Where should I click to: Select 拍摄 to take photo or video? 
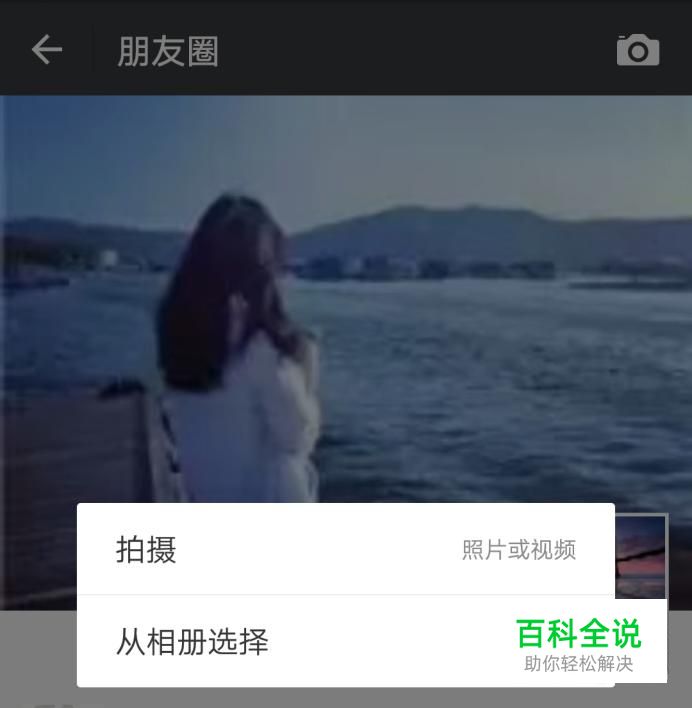(345, 550)
